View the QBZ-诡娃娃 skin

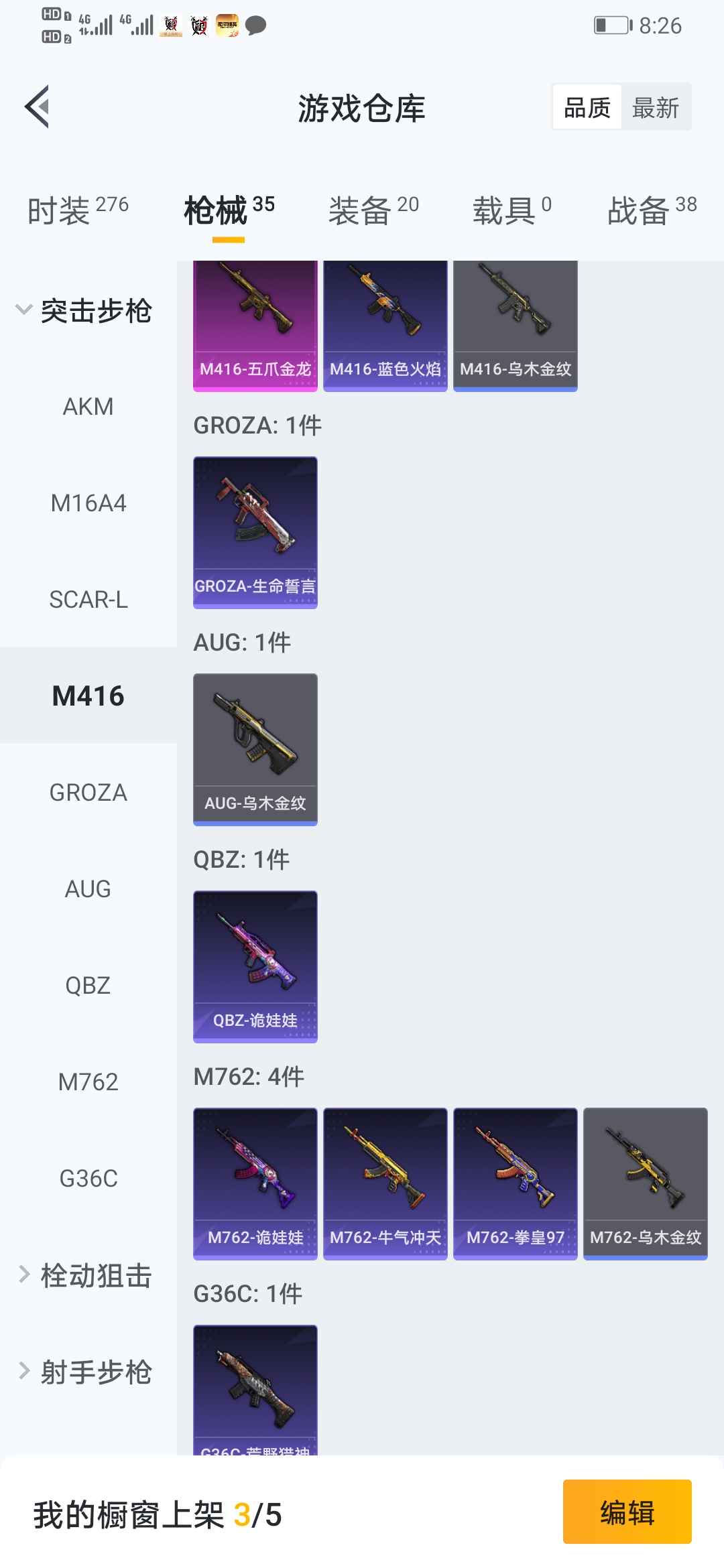[x=255, y=966]
